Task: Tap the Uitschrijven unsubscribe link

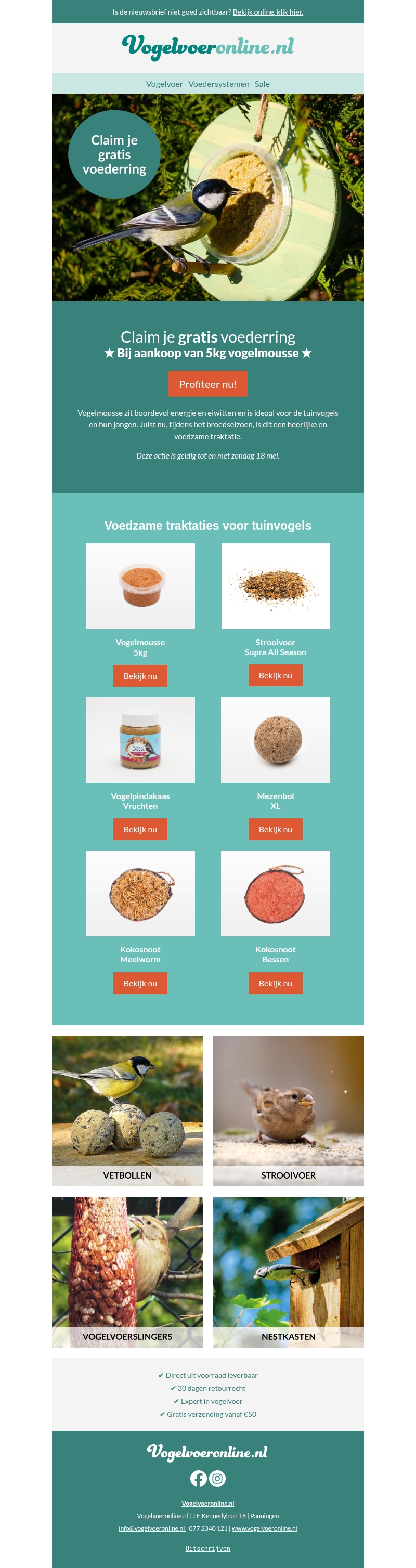Action: (x=207, y=1548)
